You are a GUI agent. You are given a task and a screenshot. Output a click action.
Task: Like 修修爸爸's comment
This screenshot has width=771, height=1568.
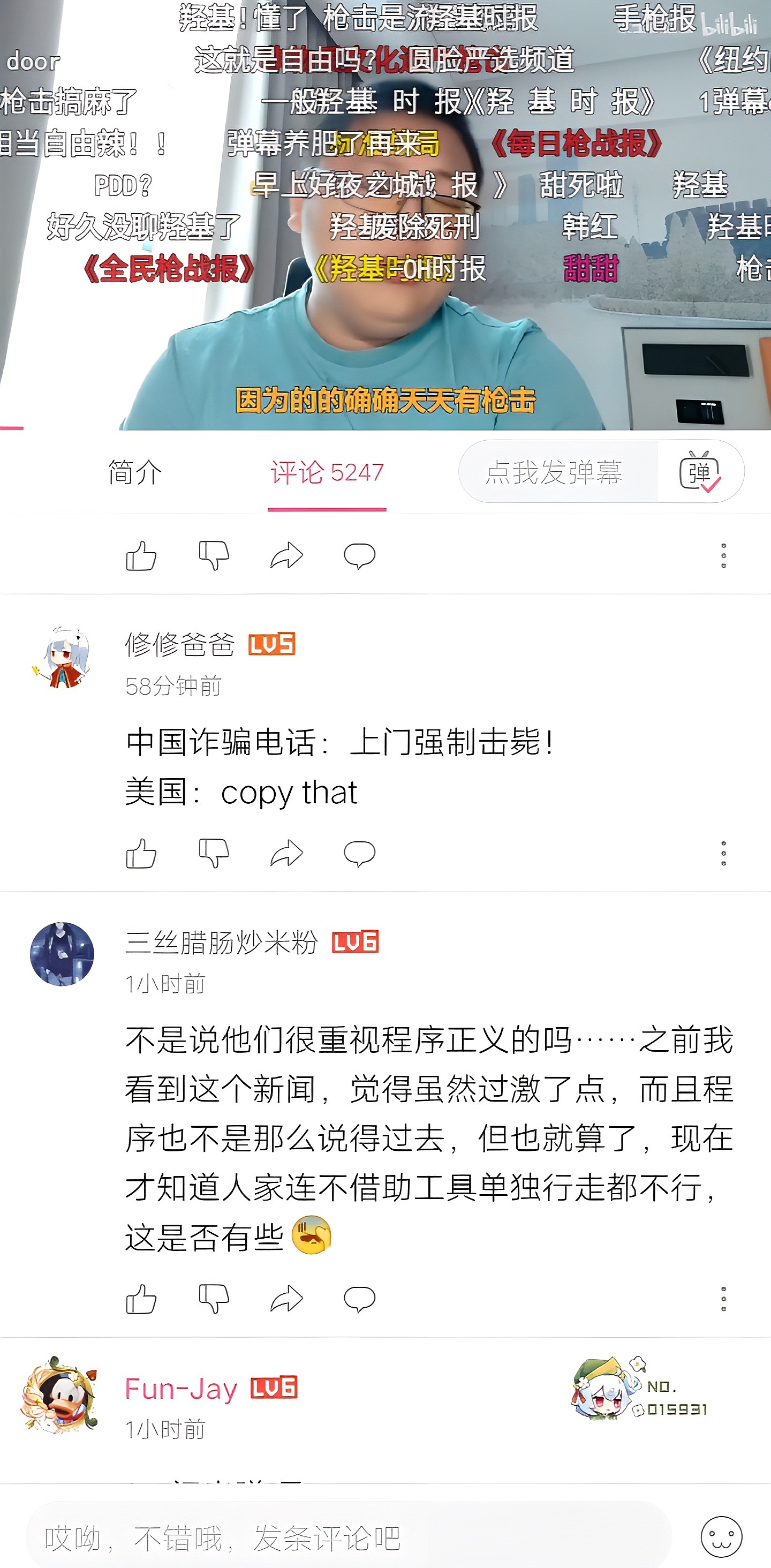[141, 854]
